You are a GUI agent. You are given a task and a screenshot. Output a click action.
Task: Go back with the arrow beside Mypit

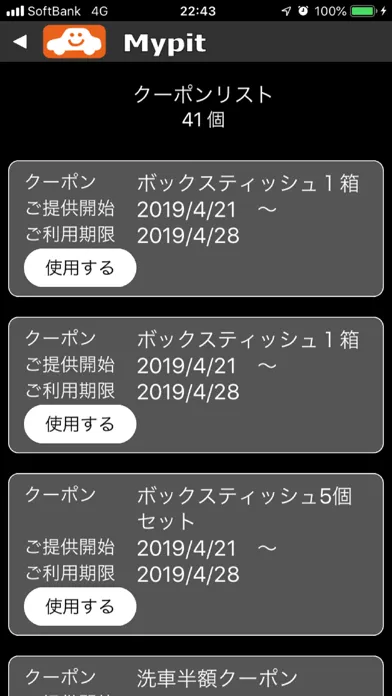click(20, 41)
